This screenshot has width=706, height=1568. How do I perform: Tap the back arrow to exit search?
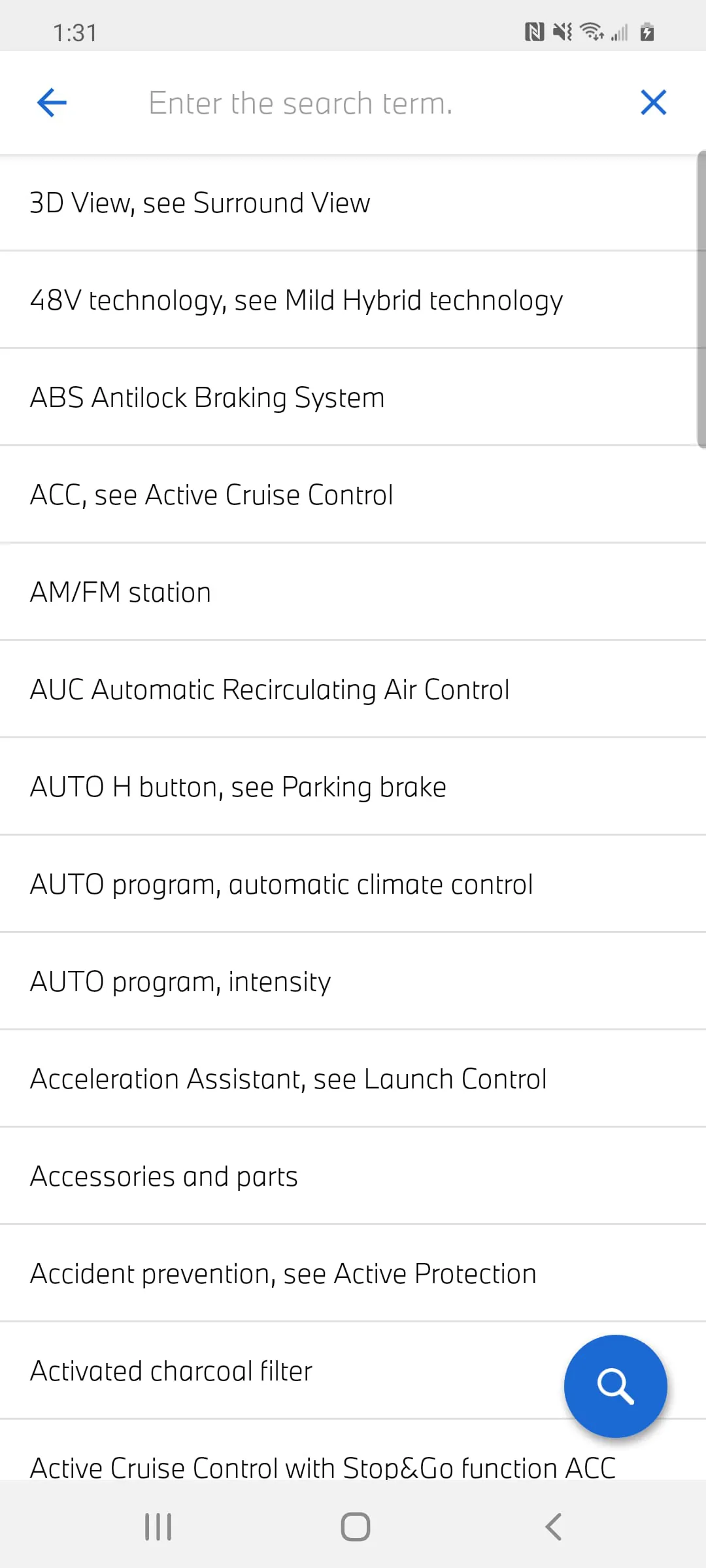(x=51, y=102)
